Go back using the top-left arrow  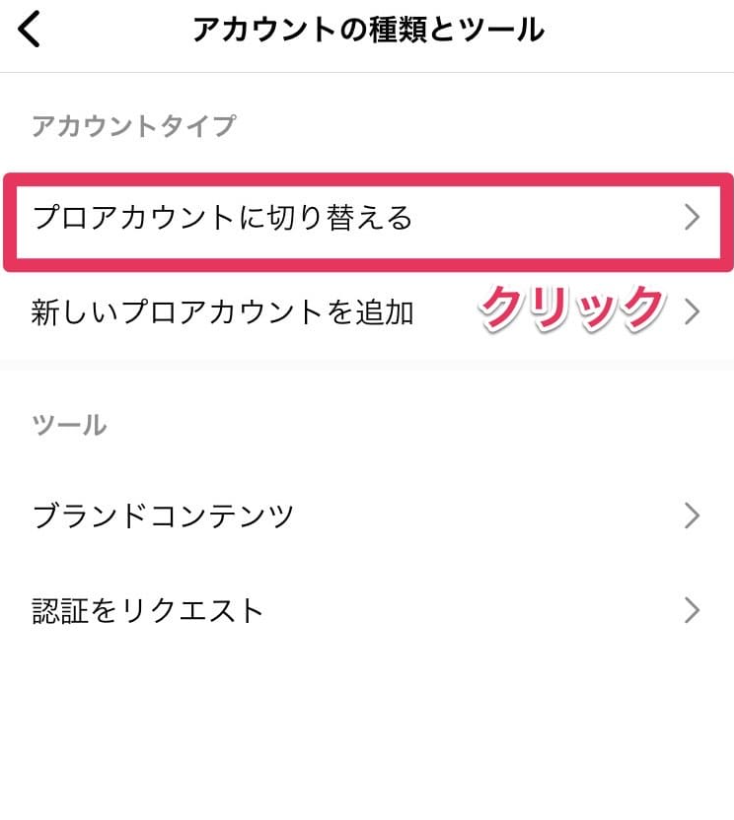31,31
